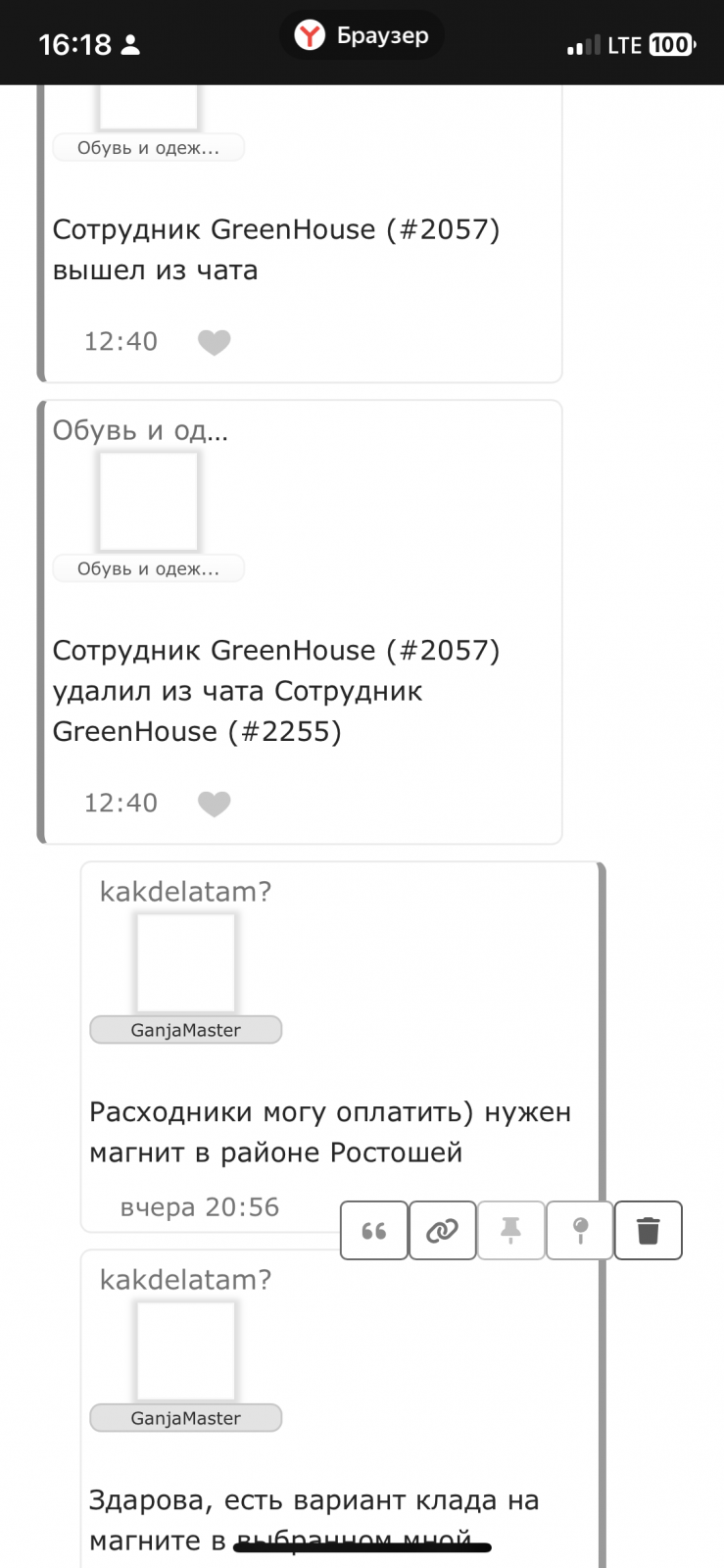Delete message with the trash icon
724x1568 pixels.
coord(648,1230)
